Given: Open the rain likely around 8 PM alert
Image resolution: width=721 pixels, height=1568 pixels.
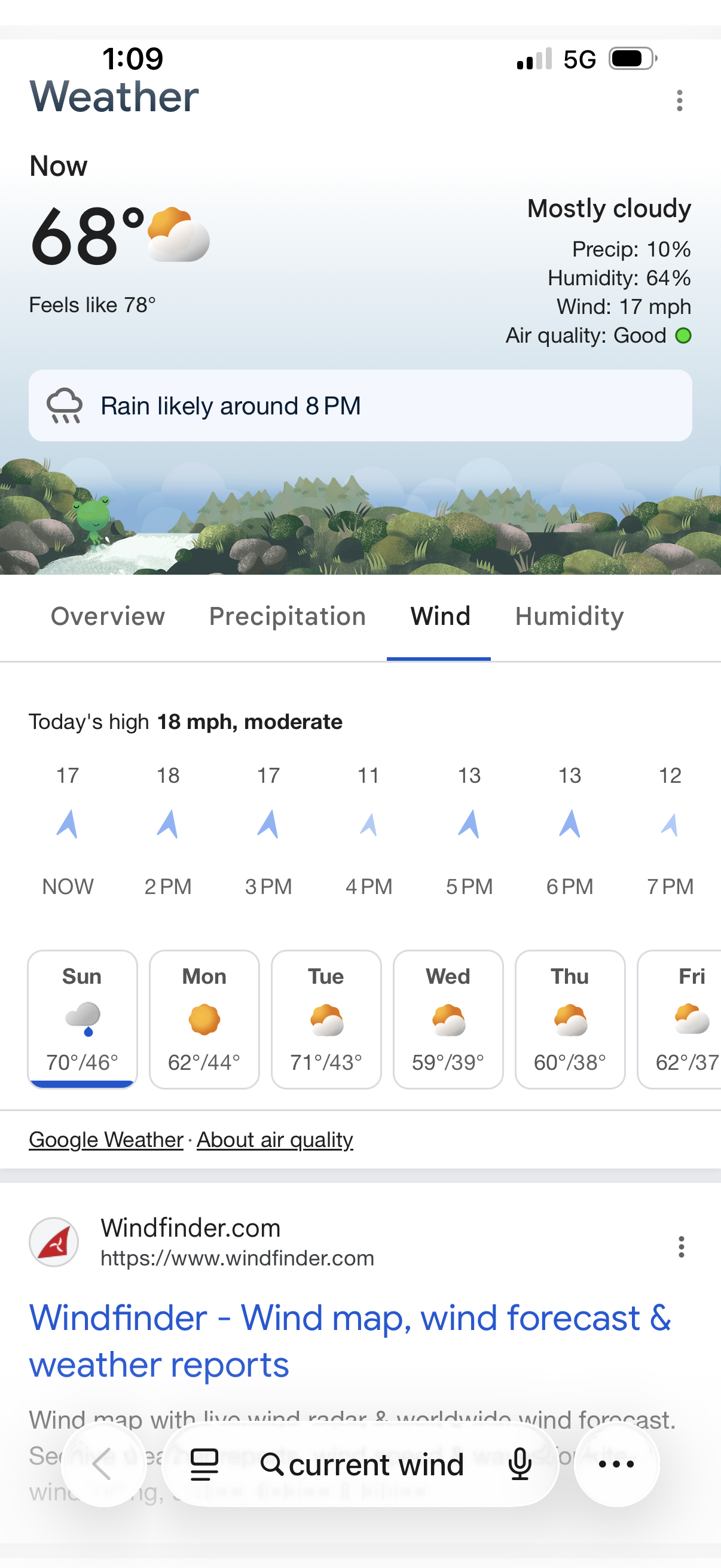Looking at the screenshot, I should [x=360, y=405].
